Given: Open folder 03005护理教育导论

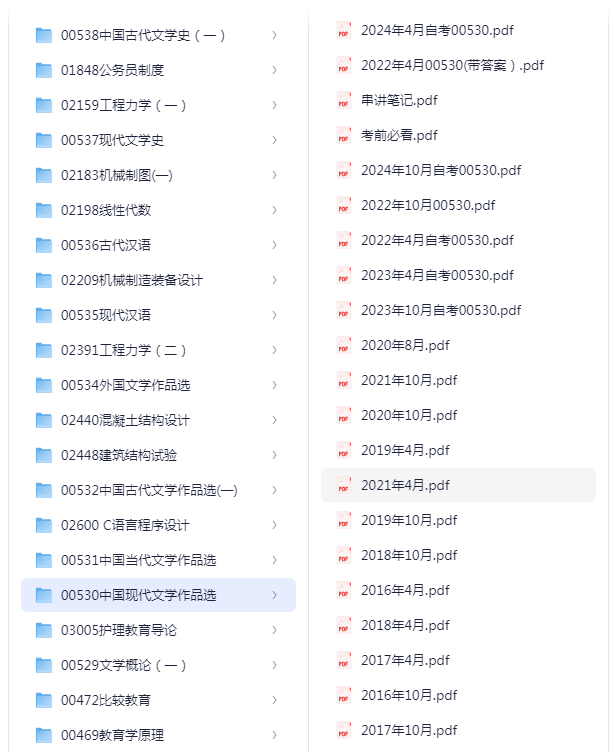Looking at the screenshot, I should [x=158, y=630].
